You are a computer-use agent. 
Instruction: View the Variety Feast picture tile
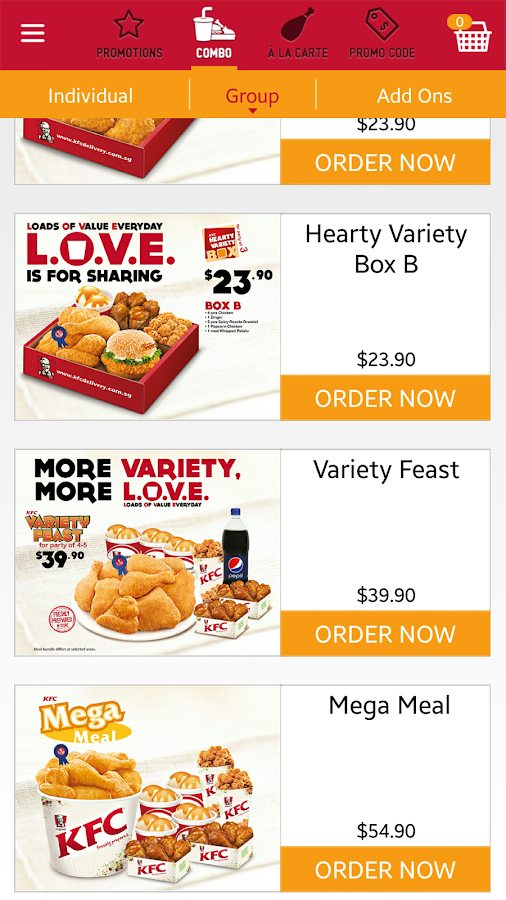pyautogui.click(x=147, y=553)
